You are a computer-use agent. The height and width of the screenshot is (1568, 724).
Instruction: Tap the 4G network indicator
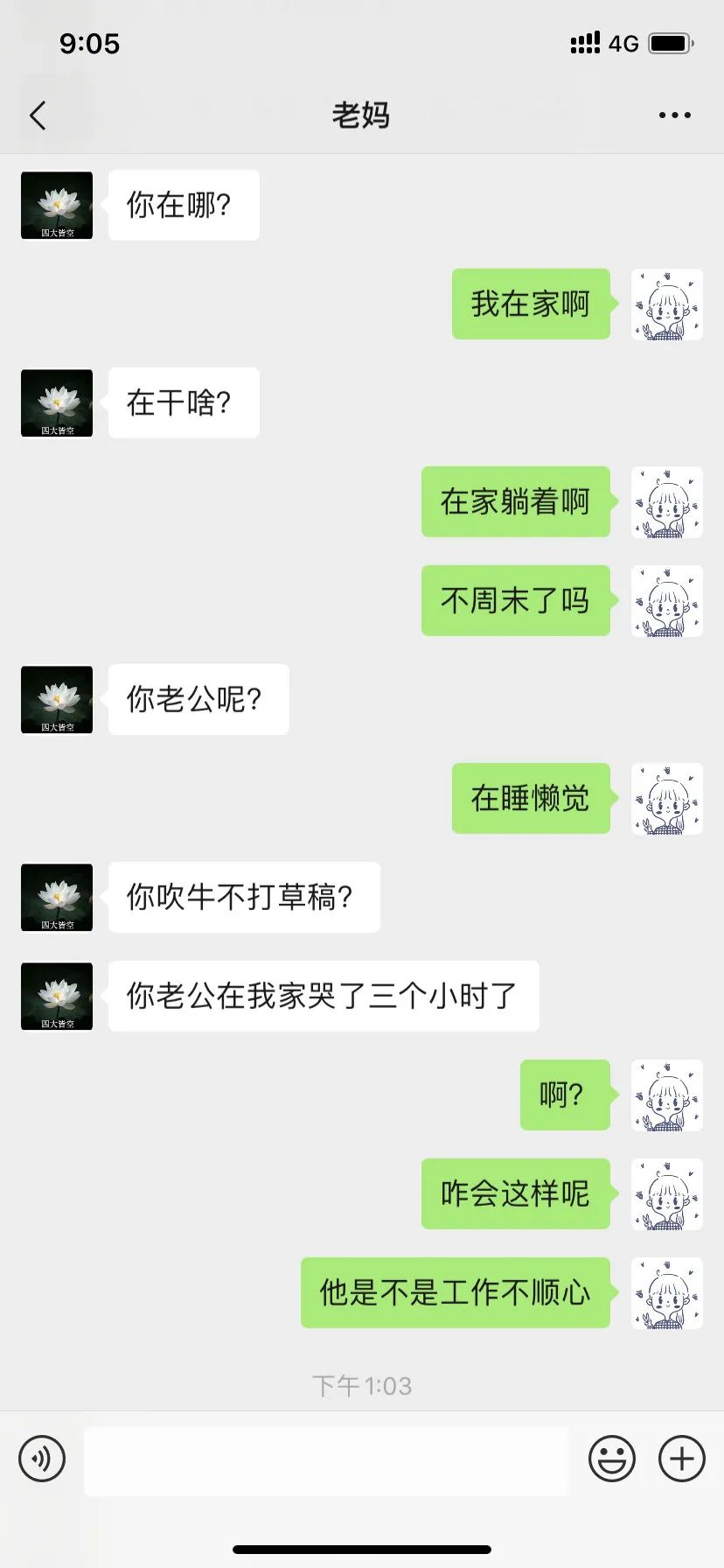(x=623, y=44)
